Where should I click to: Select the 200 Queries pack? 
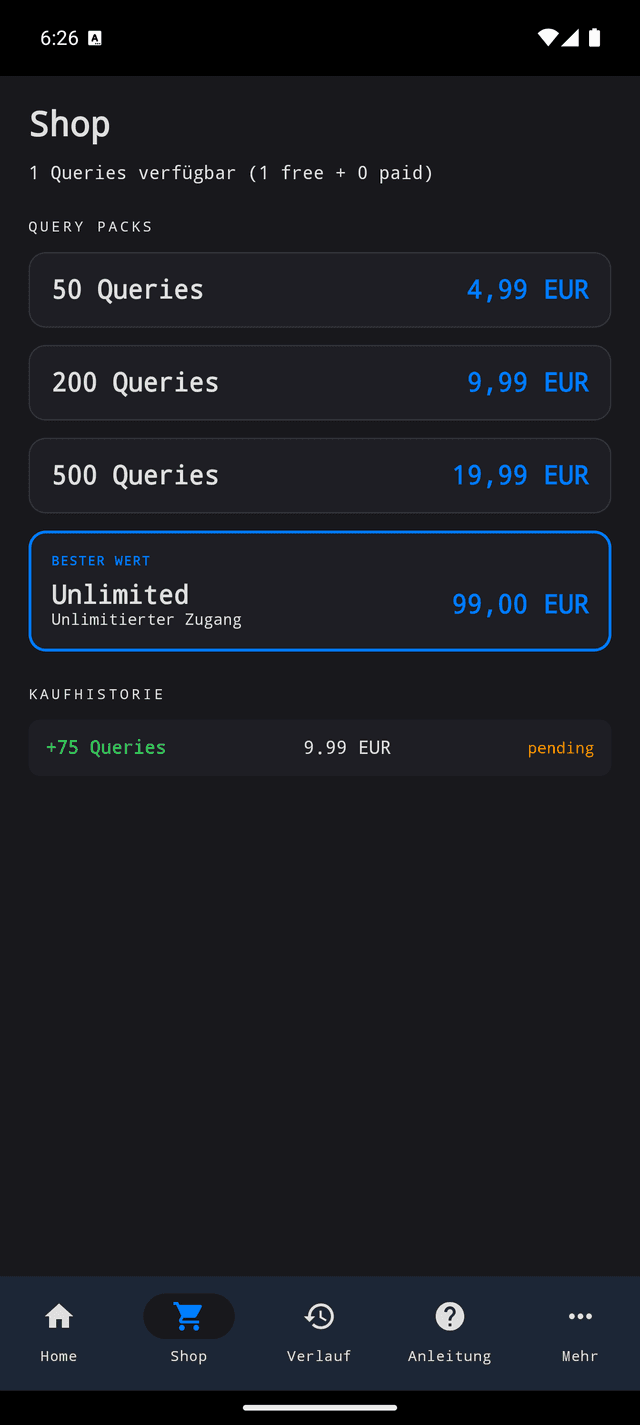tap(319, 383)
